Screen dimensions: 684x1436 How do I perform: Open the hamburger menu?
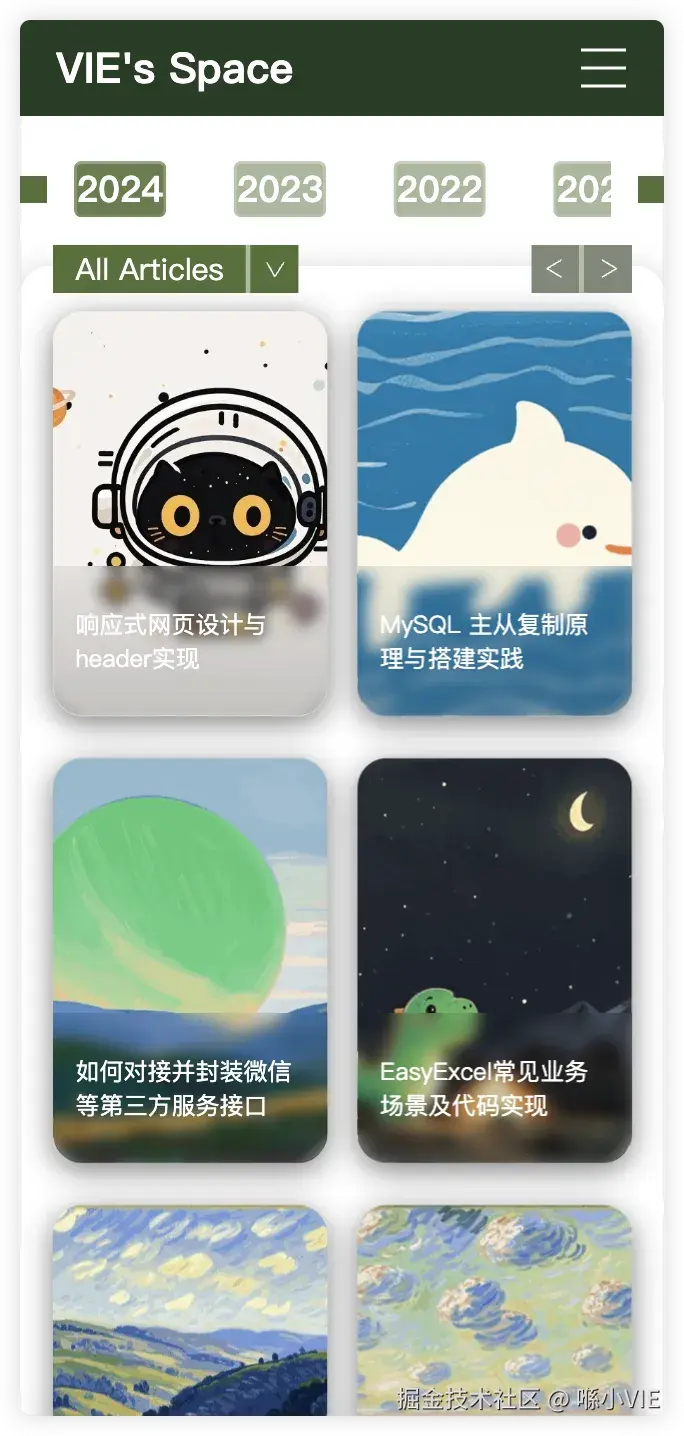603,68
